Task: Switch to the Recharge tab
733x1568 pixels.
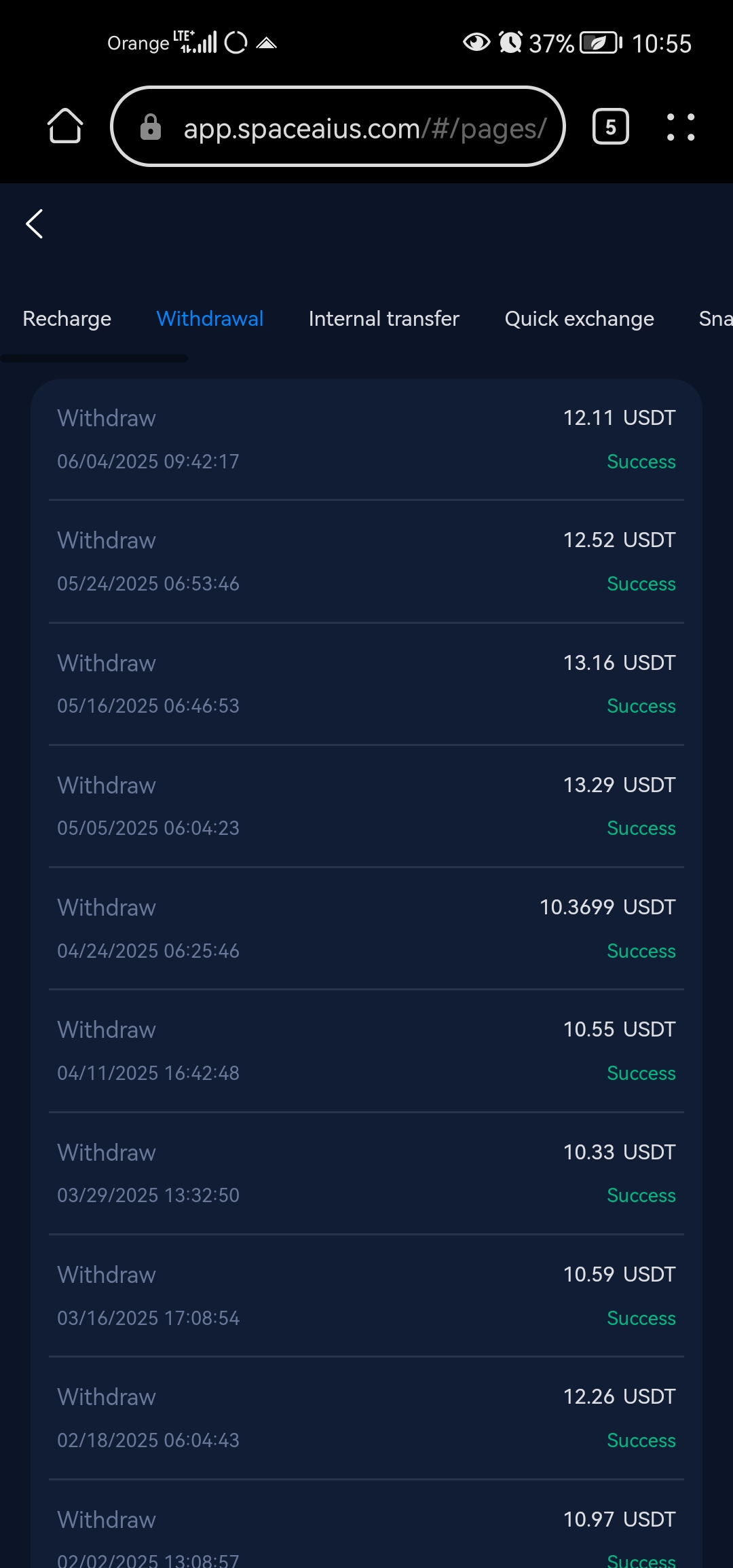Action: pos(67,318)
